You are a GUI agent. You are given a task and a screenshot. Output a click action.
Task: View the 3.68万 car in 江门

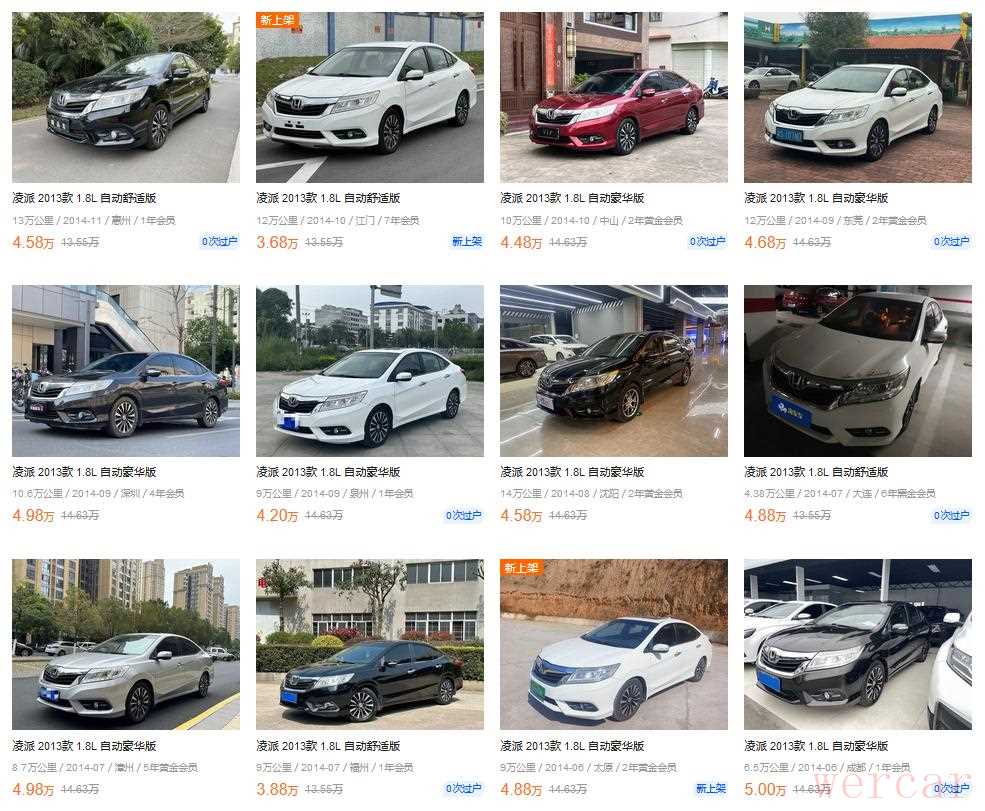click(369, 98)
